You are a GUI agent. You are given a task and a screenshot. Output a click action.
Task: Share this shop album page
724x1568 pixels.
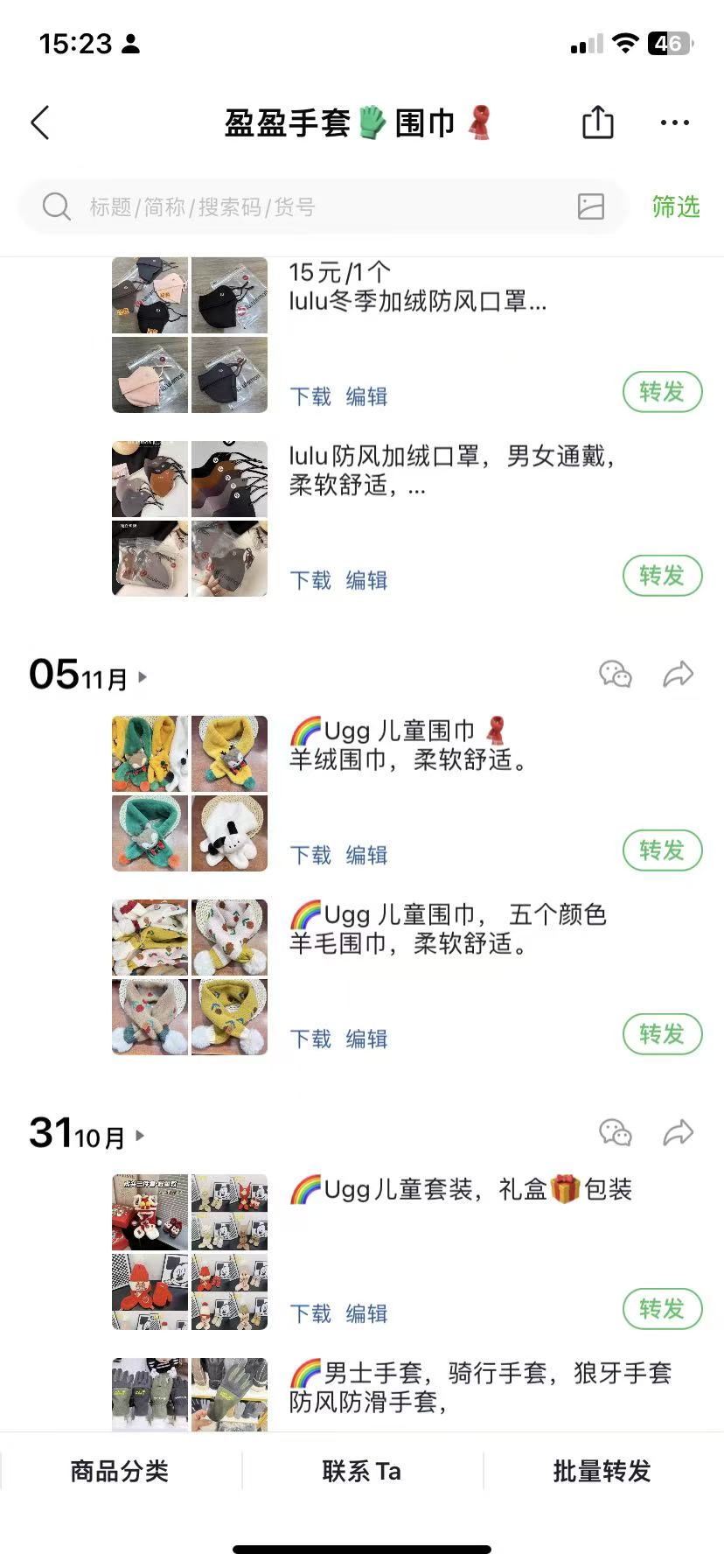pos(598,122)
